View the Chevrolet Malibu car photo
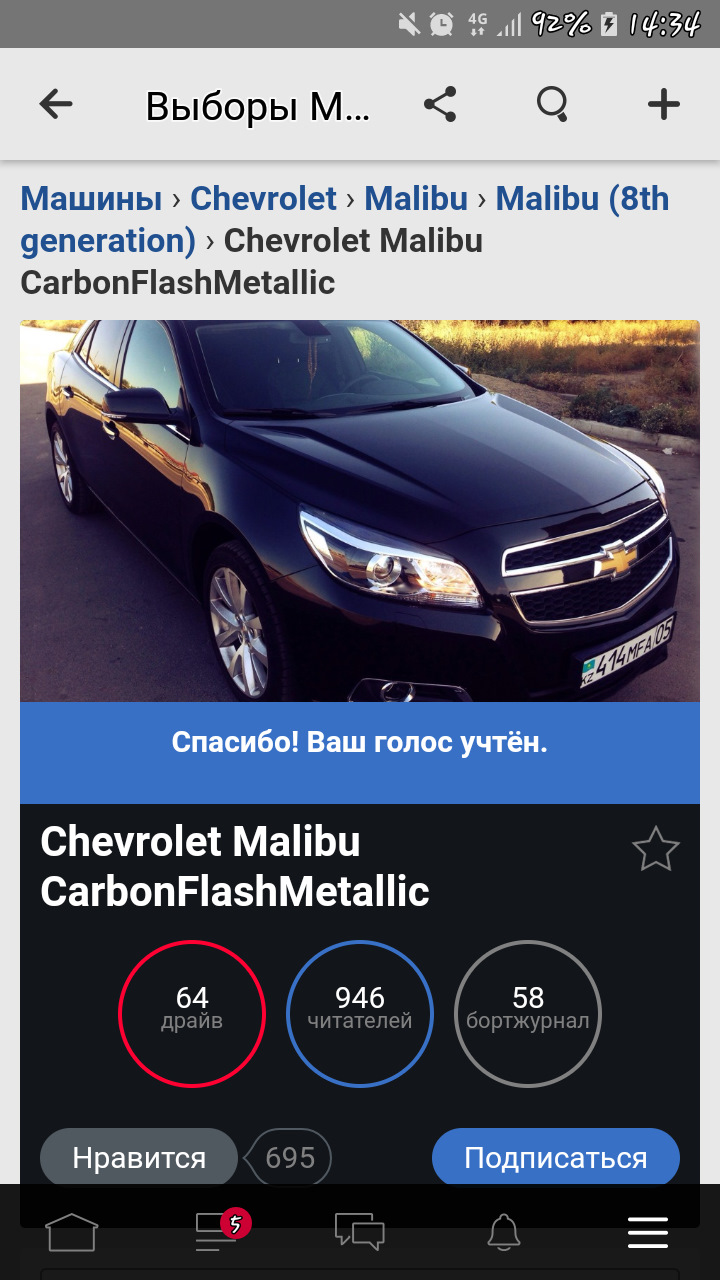 [x=360, y=510]
